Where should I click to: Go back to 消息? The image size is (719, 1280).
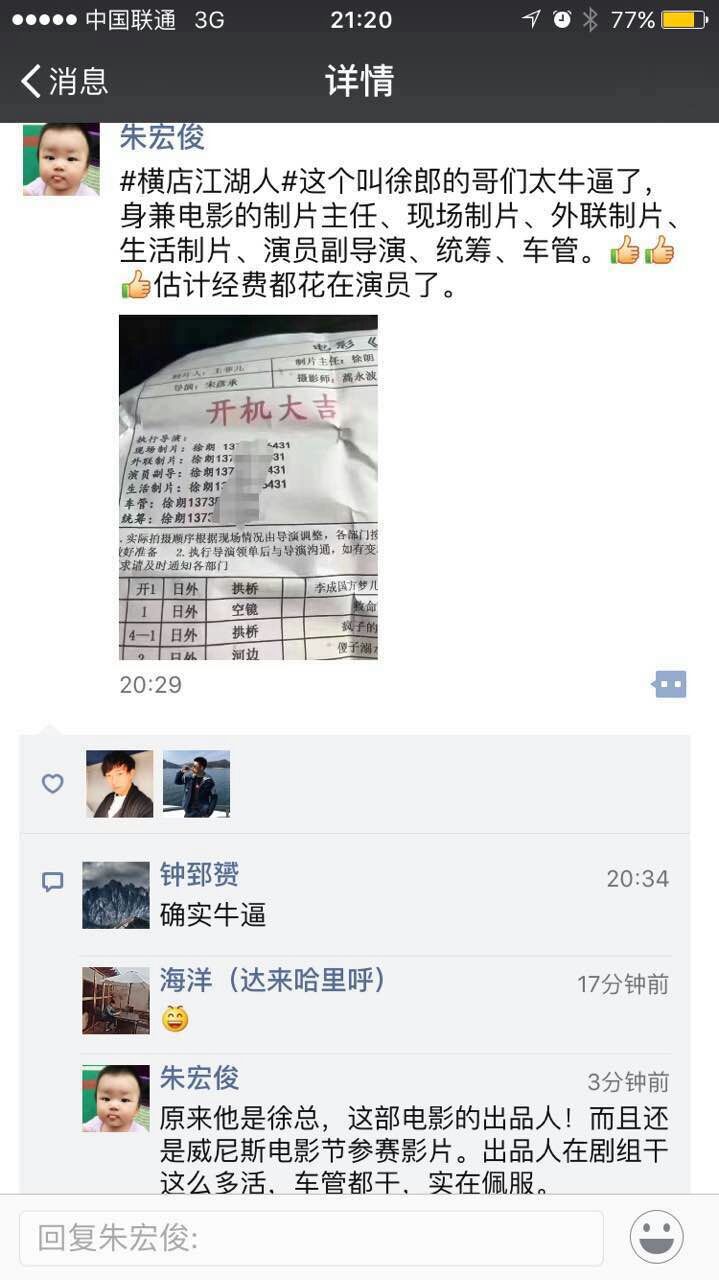[x=64, y=81]
